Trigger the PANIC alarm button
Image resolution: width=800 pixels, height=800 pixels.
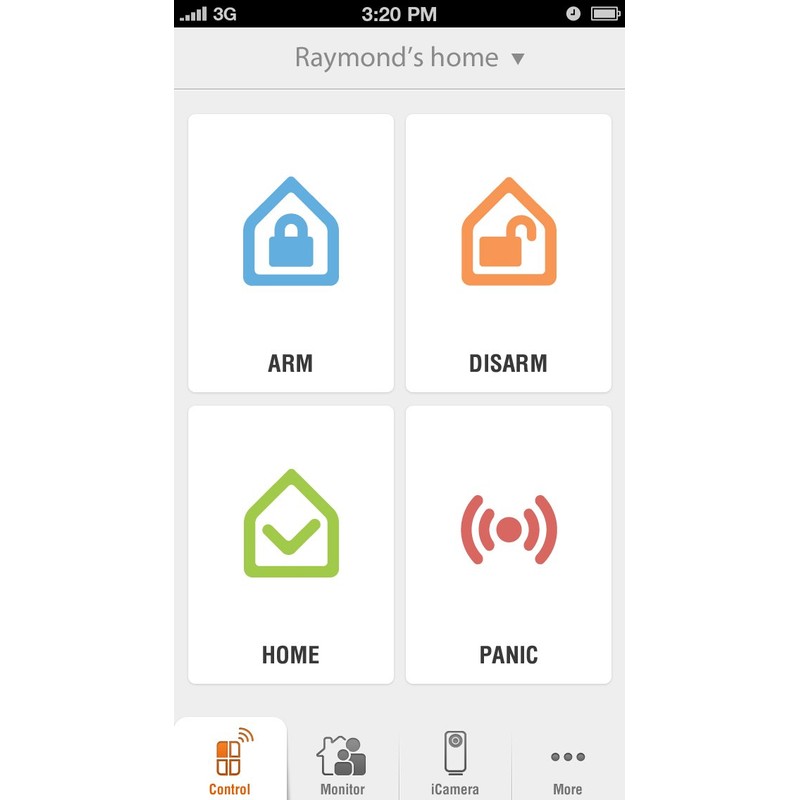(508, 545)
